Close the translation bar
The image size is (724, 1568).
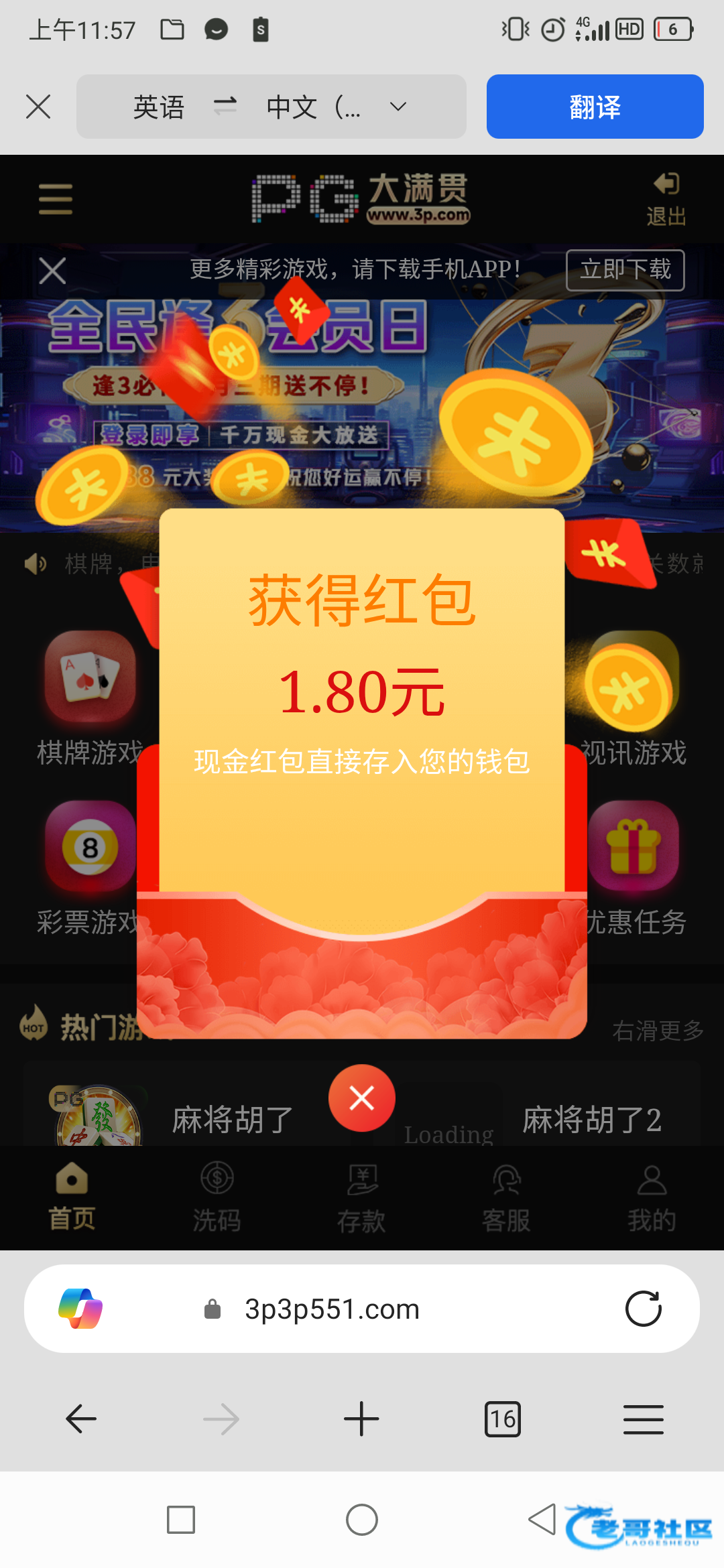(38, 107)
